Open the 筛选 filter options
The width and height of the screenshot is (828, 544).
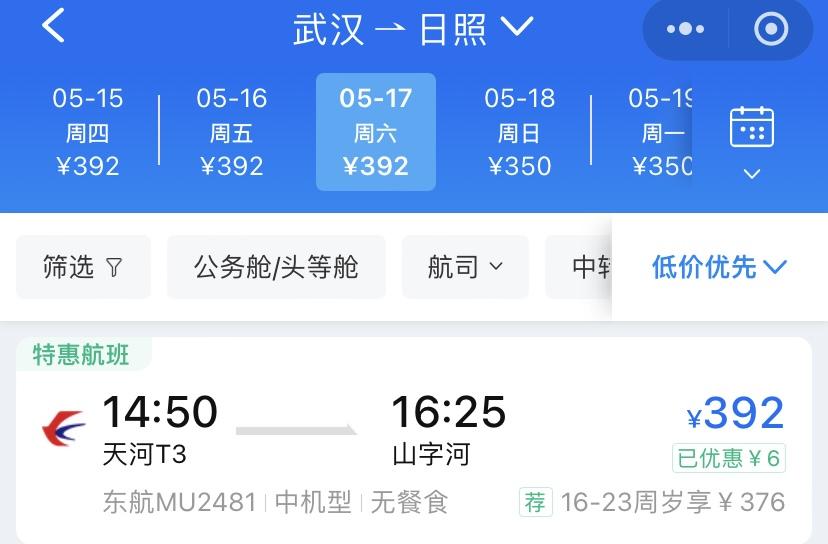click(83, 267)
